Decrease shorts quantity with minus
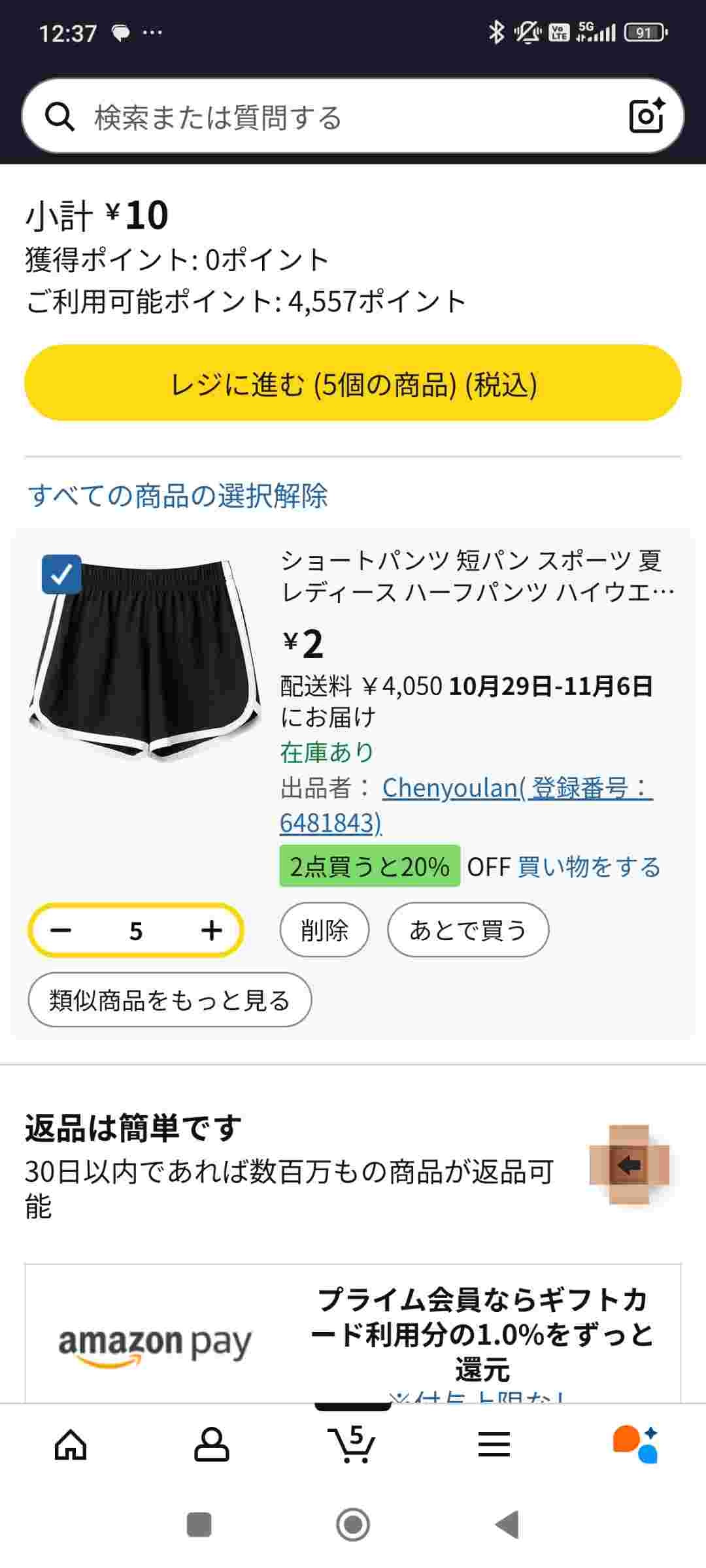The width and height of the screenshot is (706, 1568). 61,930
